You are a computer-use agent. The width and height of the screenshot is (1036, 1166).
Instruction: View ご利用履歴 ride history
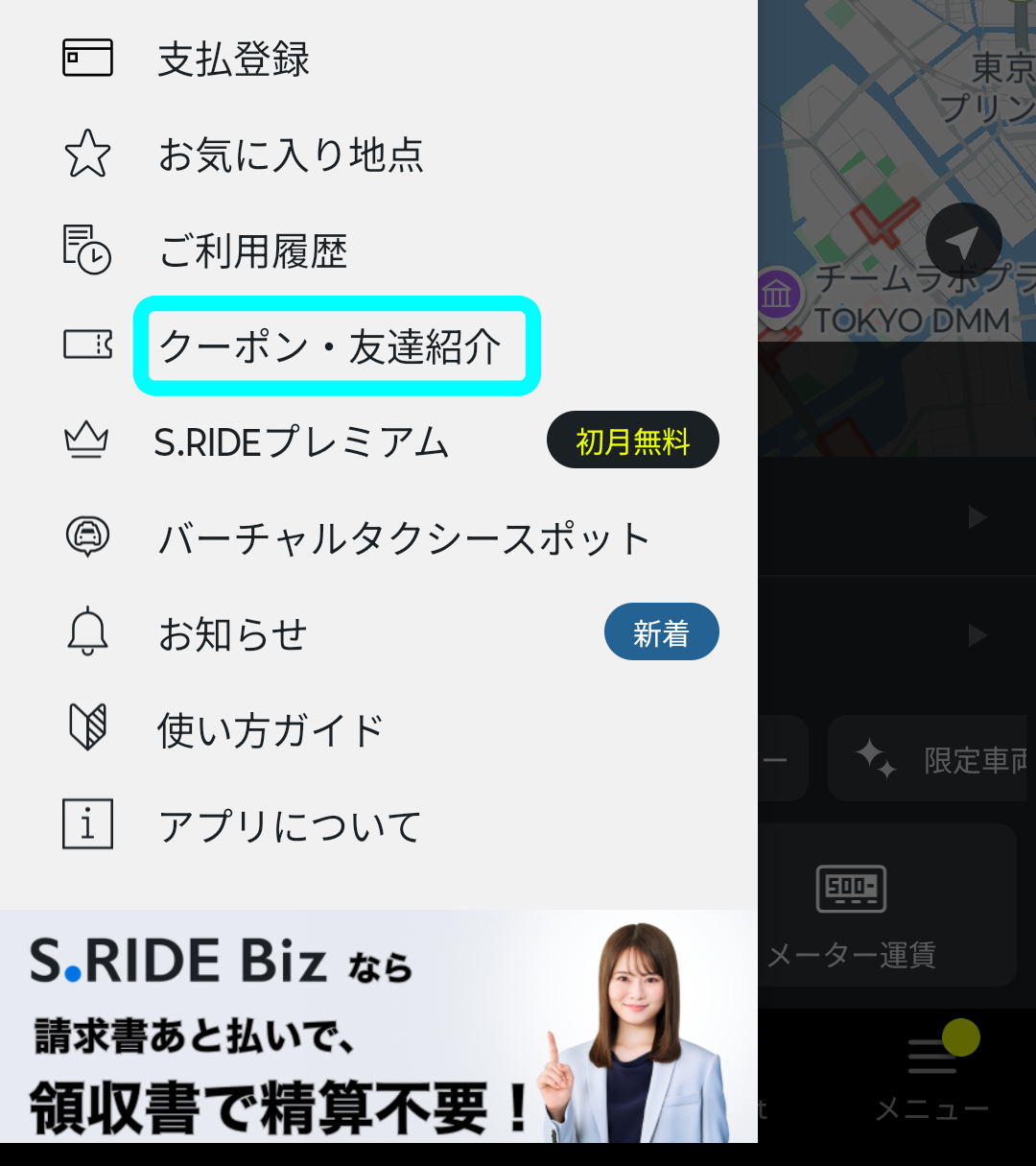coord(252,251)
